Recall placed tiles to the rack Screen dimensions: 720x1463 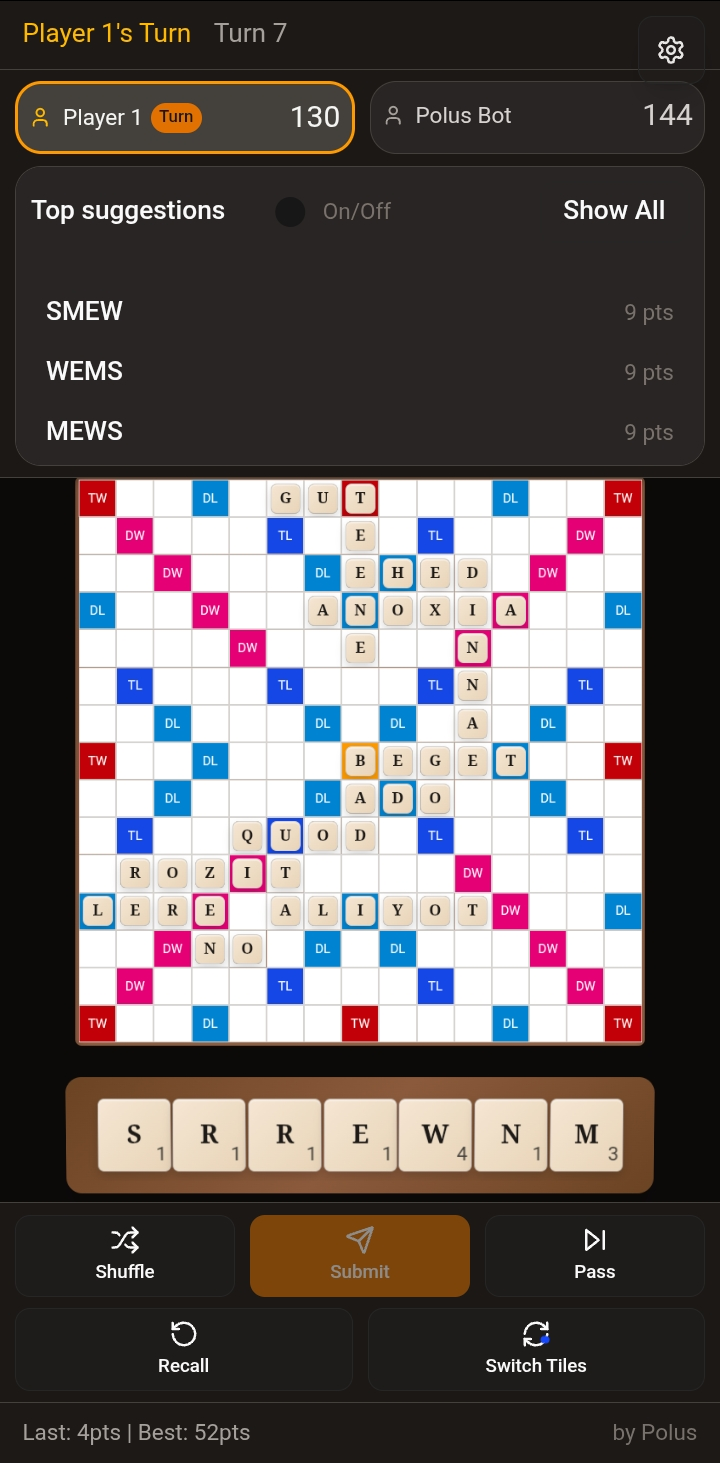(x=184, y=1349)
